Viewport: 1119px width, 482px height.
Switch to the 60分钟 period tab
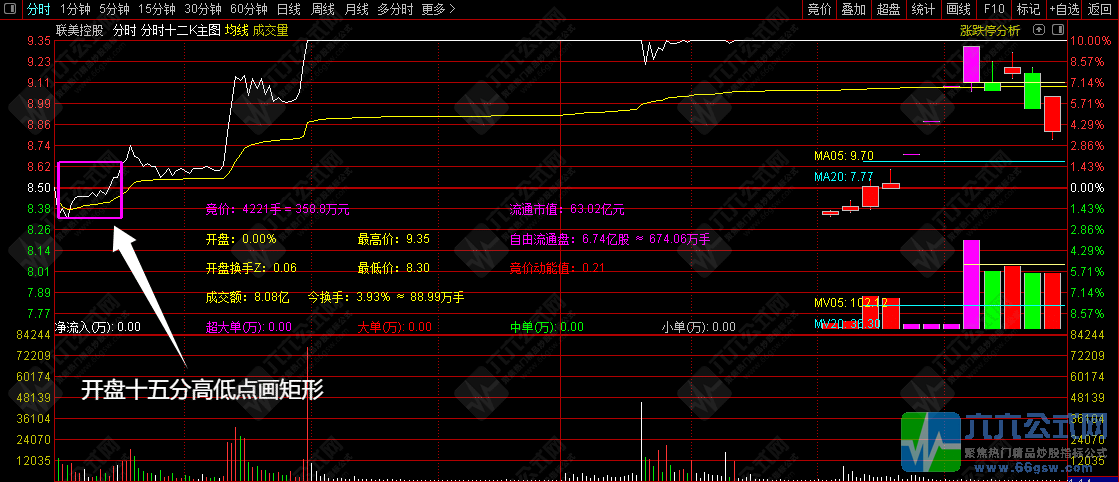tap(249, 9)
